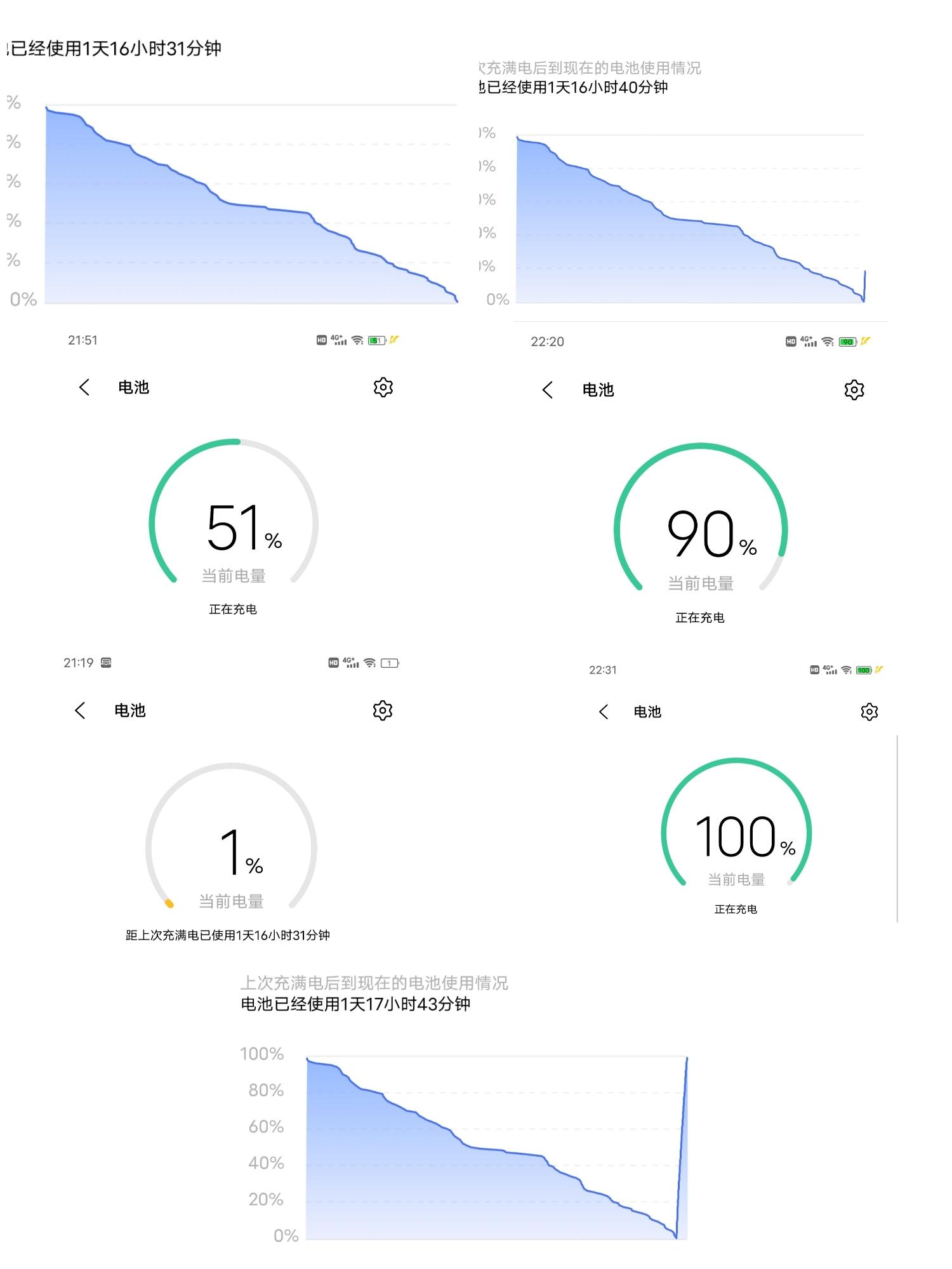Tap the 4G+ signal strength icon
Viewport: 952px width, 1269px height.
tap(338, 340)
